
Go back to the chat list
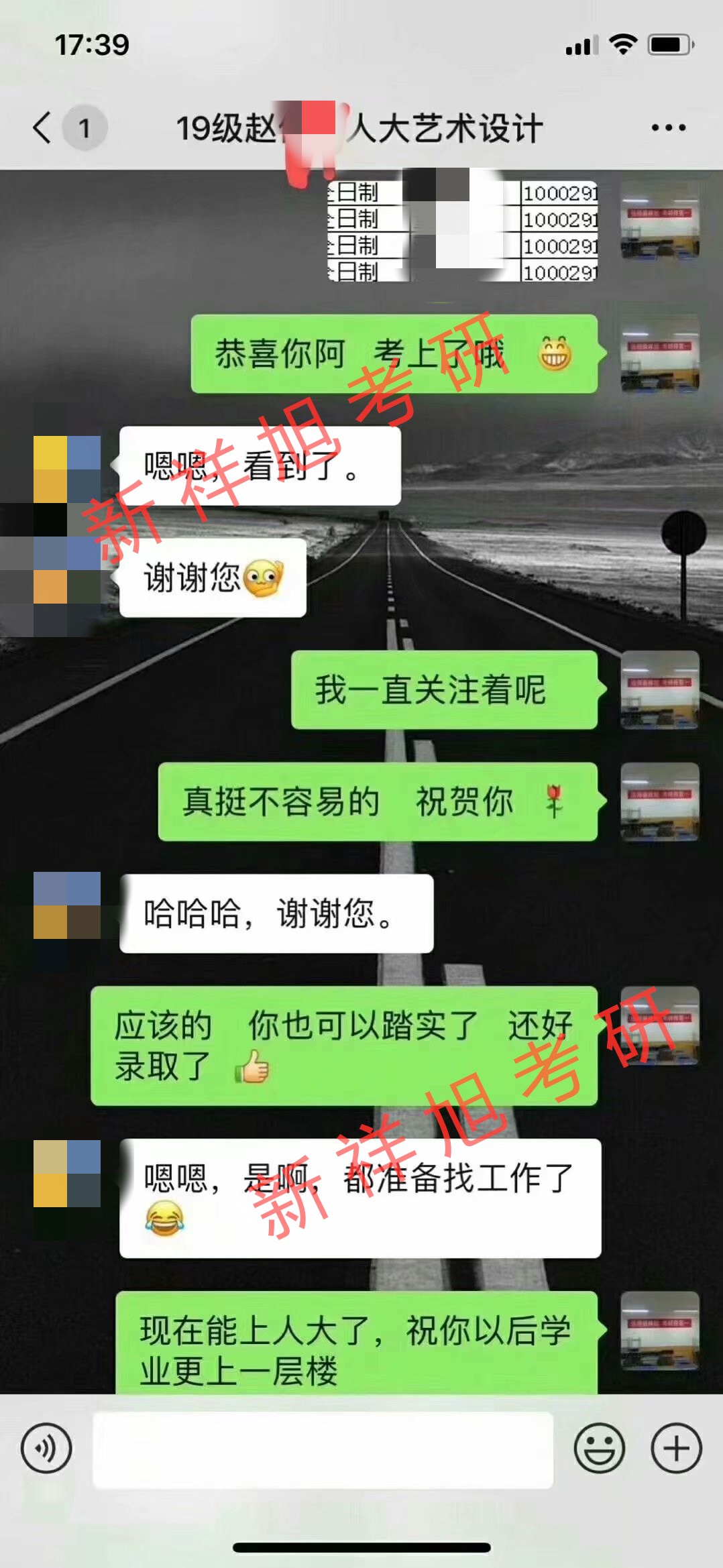tap(42, 127)
